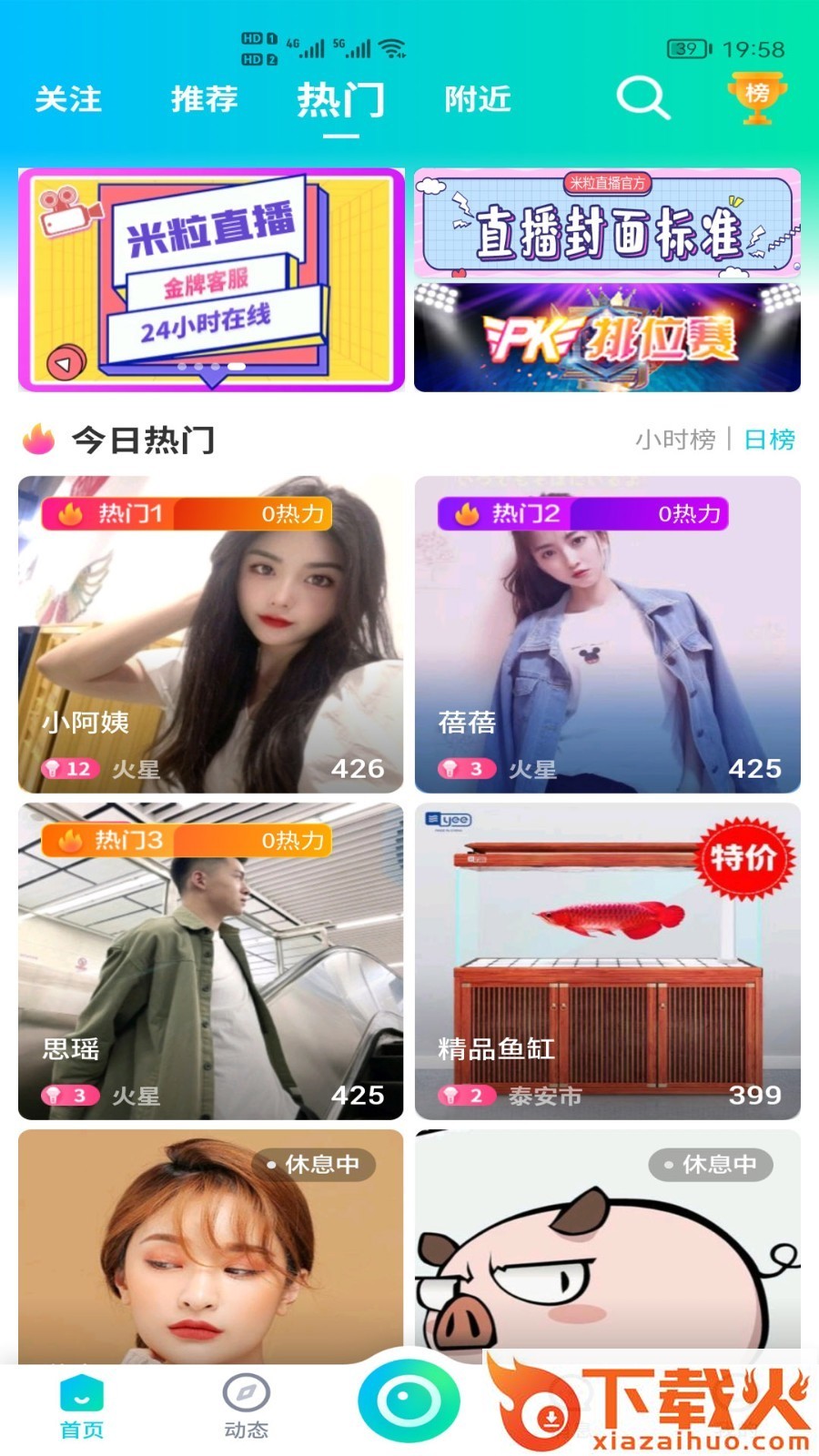Tap the center go-live button
Screen dimensions: 819x1456
[x=409, y=1401]
